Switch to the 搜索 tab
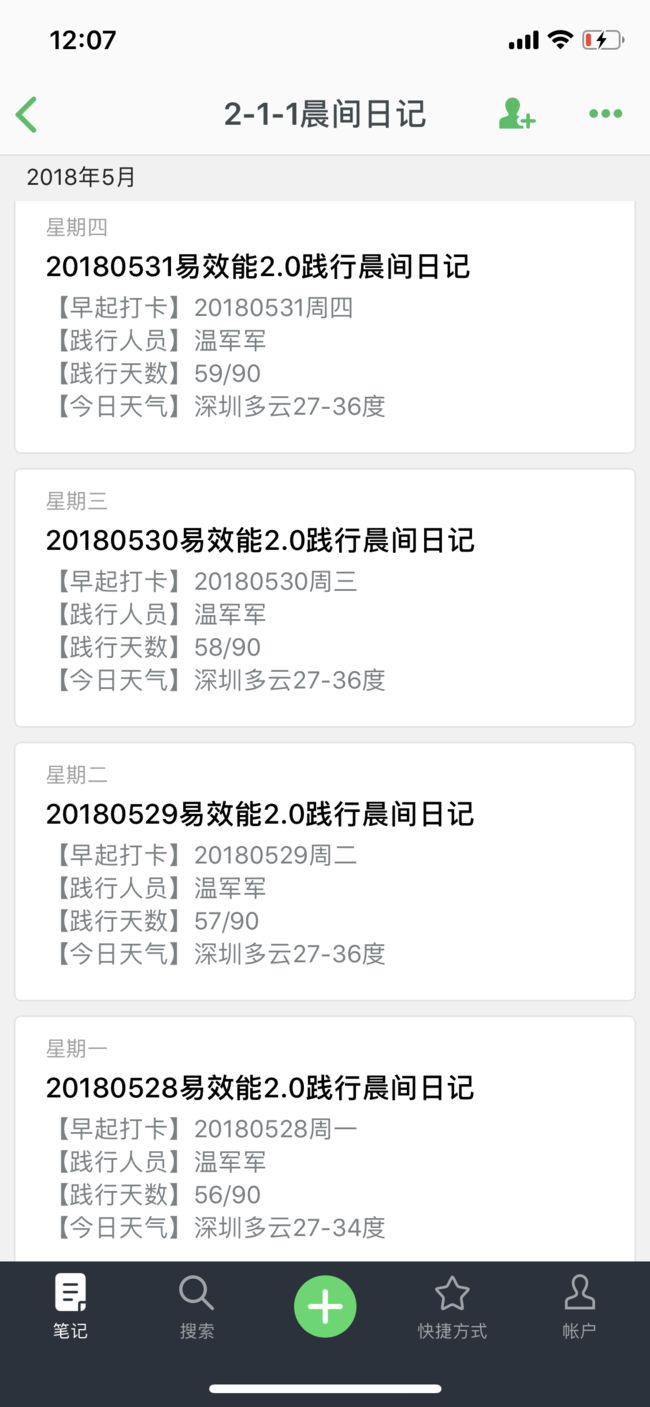This screenshot has width=650, height=1407. [197, 1306]
